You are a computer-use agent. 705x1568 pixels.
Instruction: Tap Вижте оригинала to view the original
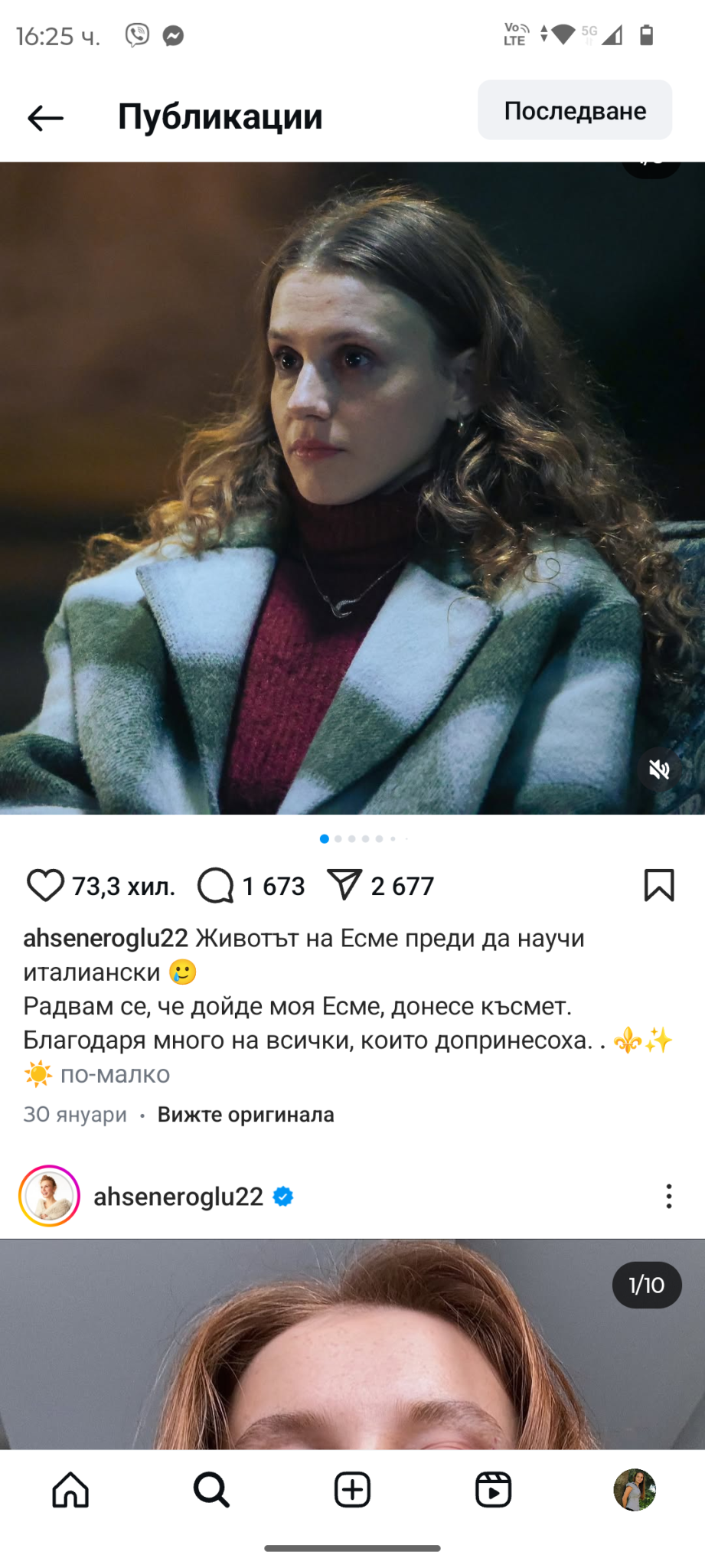point(246,1114)
